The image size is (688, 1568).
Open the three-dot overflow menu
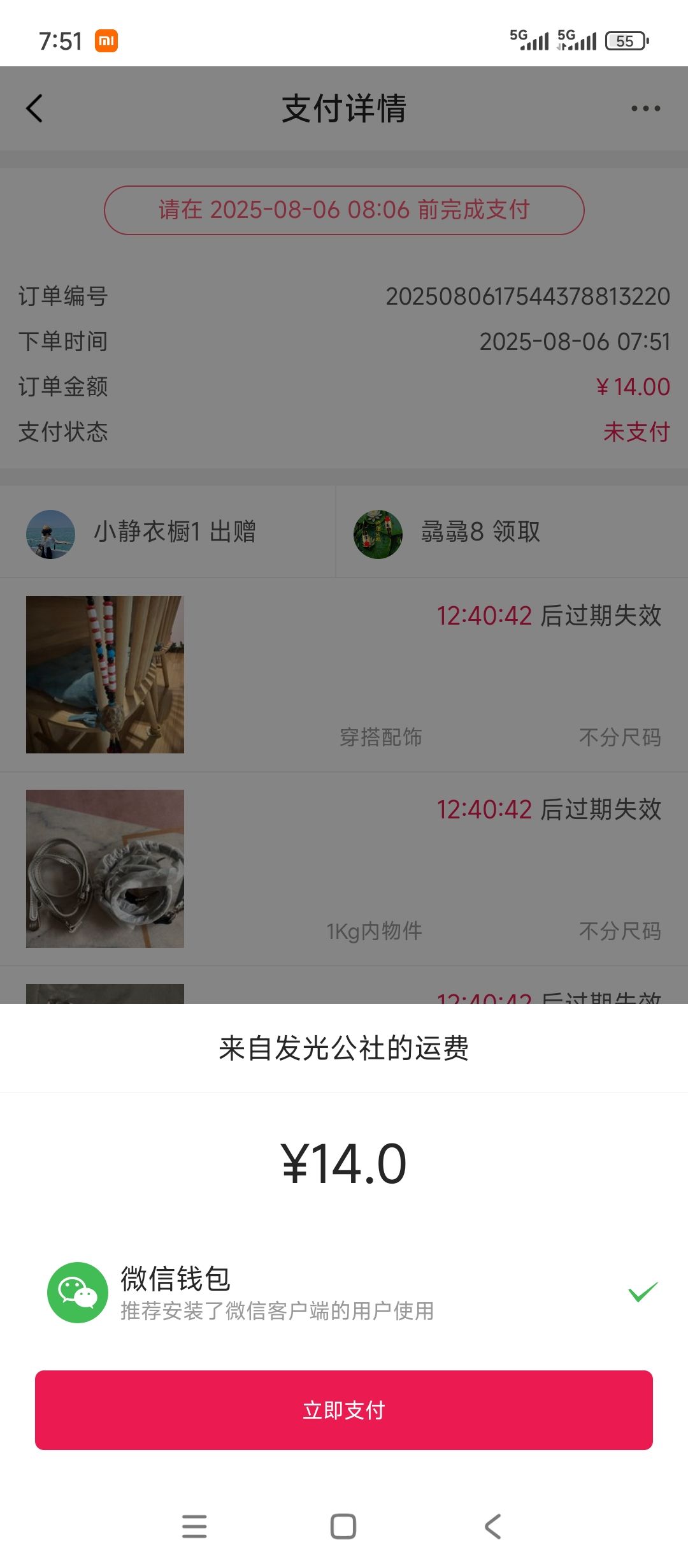tap(645, 108)
